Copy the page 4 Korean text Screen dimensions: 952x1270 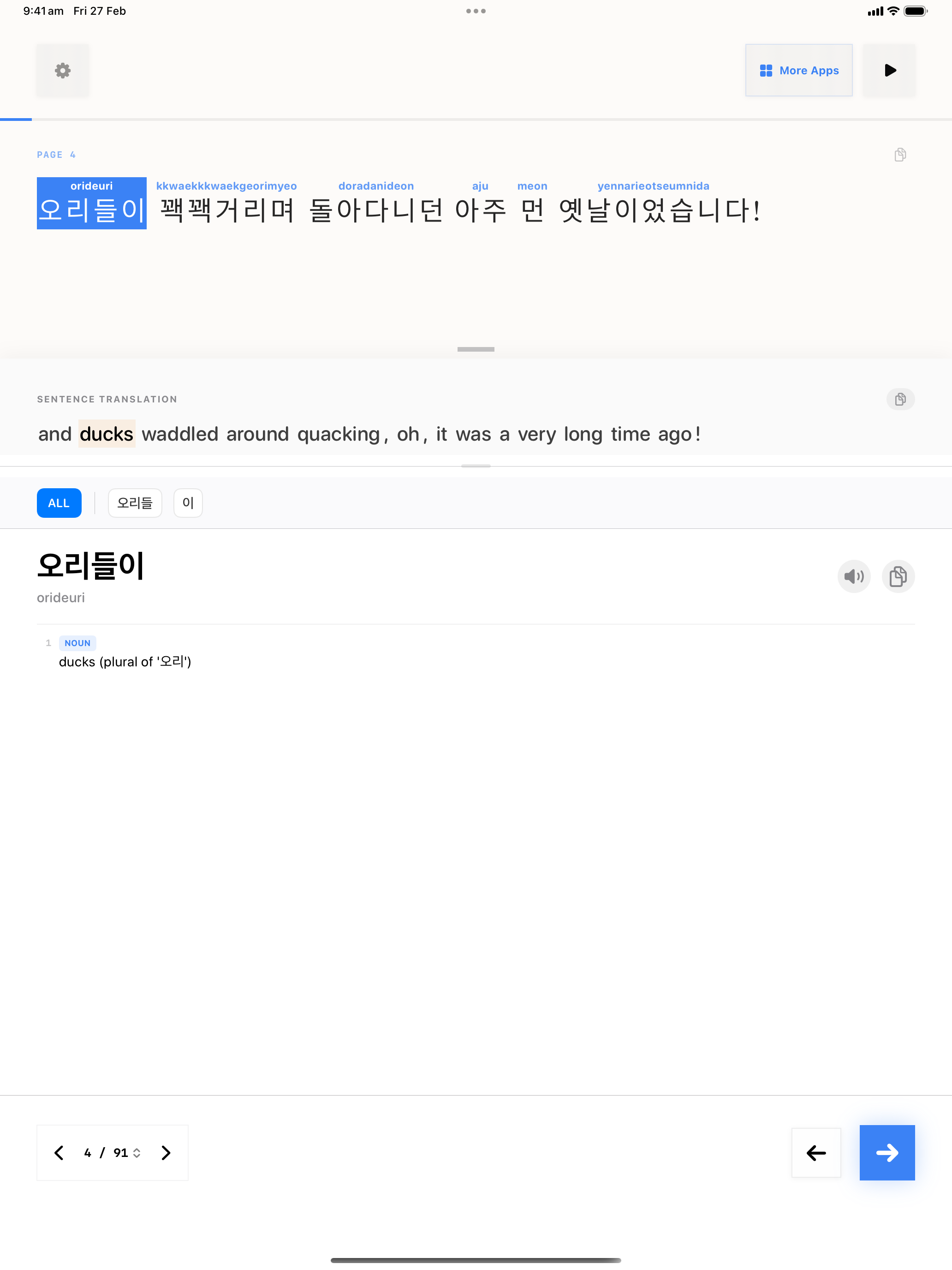point(900,155)
